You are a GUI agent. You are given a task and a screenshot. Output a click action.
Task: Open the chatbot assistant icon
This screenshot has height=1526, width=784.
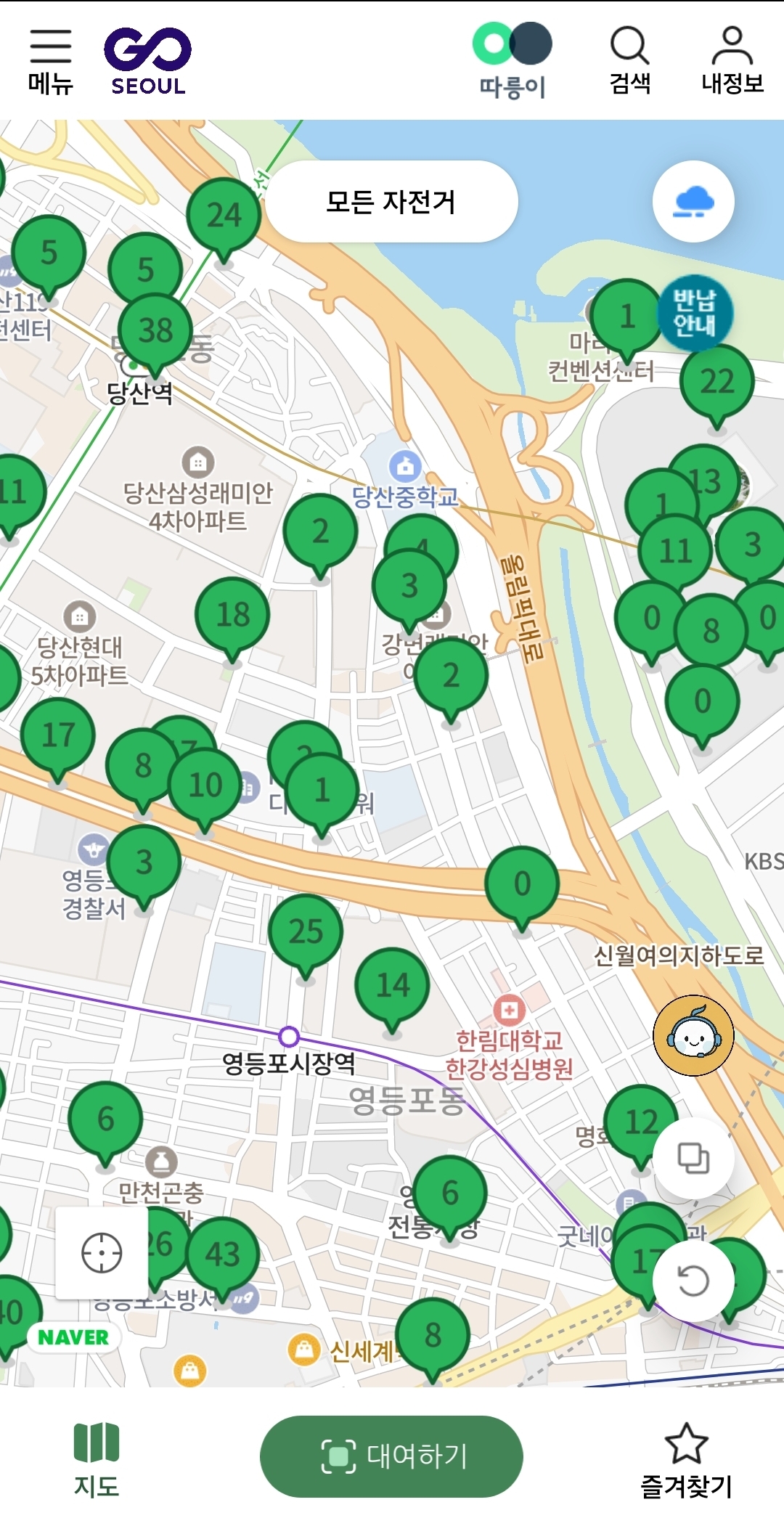(x=693, y=1035)
